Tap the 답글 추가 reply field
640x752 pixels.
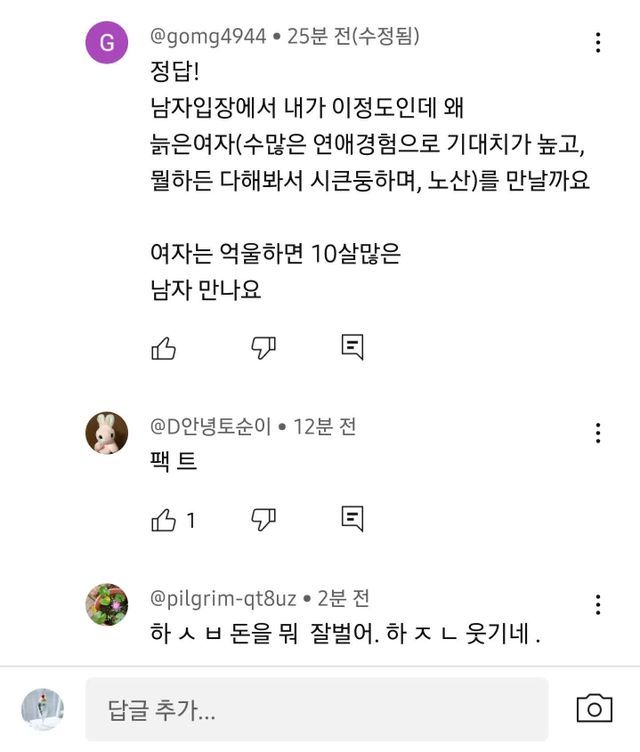click(x=316, y=710)
